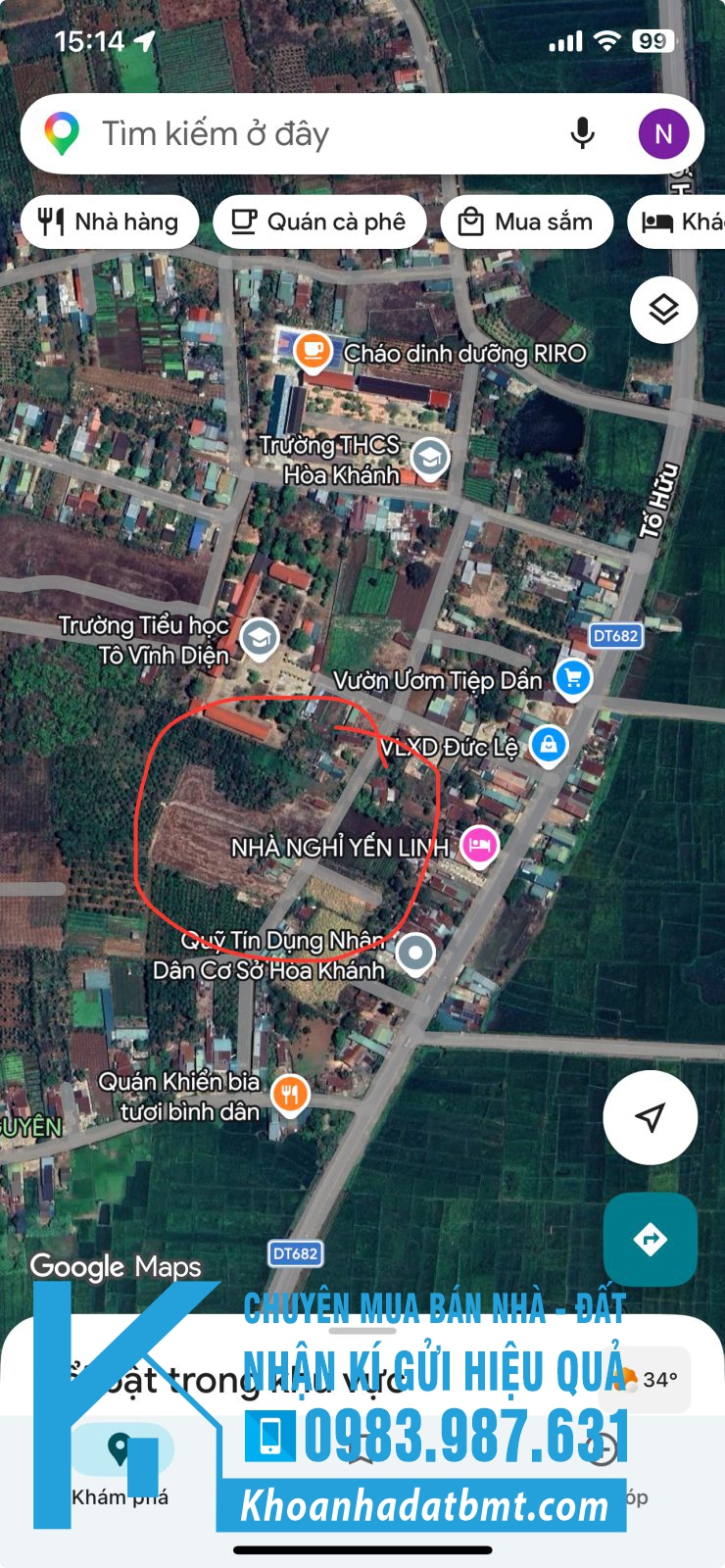Open the VLXD Đức Lệ marker

tap(549, 745)
